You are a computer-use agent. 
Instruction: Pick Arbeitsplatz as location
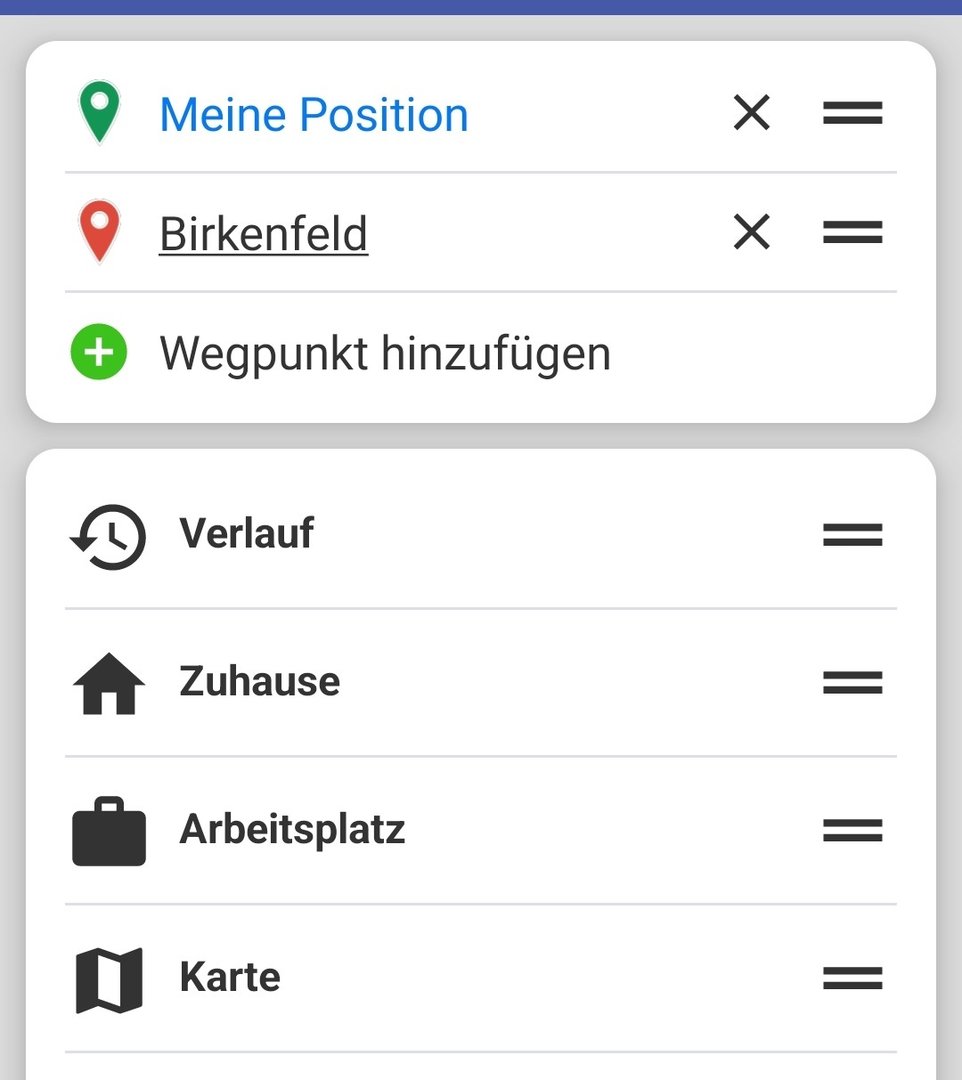pos(292,830)
